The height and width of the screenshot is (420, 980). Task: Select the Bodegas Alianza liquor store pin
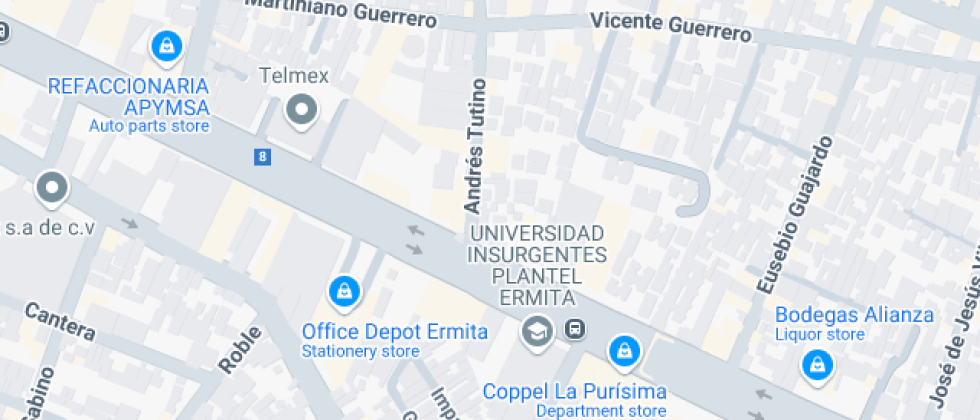(818, 367)
